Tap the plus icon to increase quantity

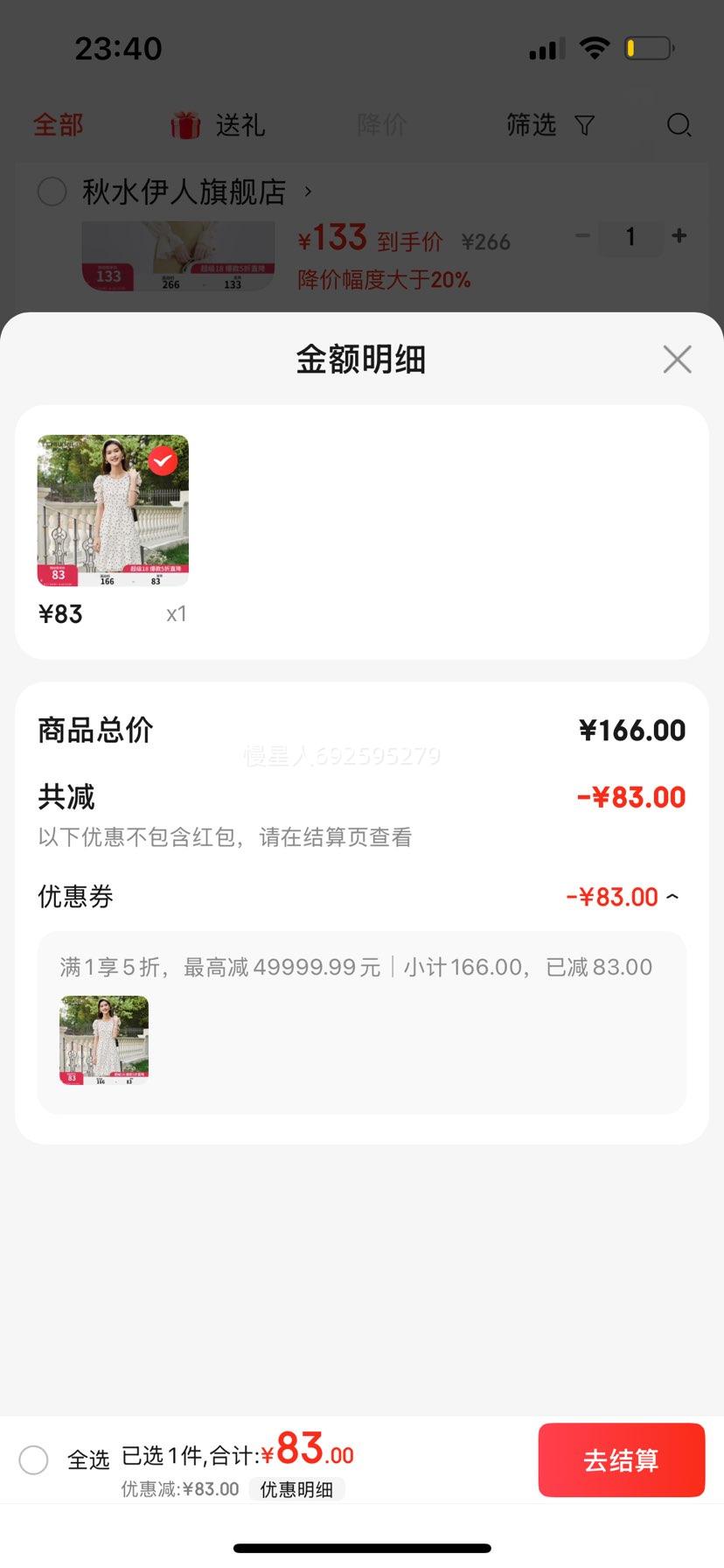click(679, 236)
